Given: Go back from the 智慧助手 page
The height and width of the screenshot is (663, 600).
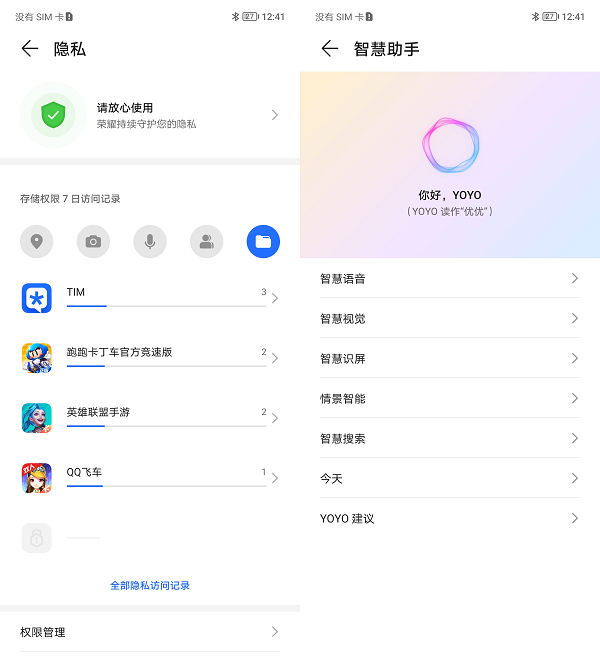Looking at the screenshot, I should pyautogui.click(x=330, y=49).
